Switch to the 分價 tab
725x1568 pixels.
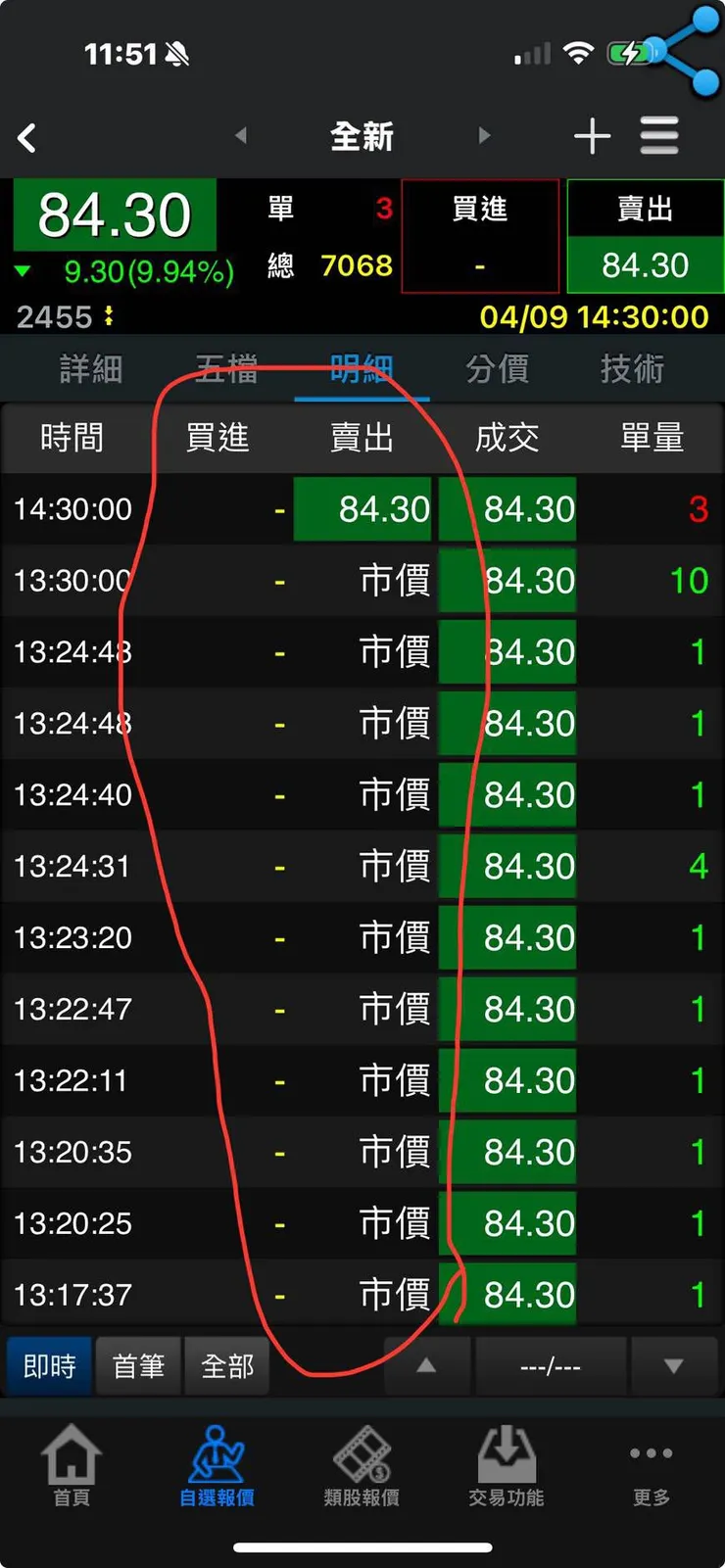point(497,369)
